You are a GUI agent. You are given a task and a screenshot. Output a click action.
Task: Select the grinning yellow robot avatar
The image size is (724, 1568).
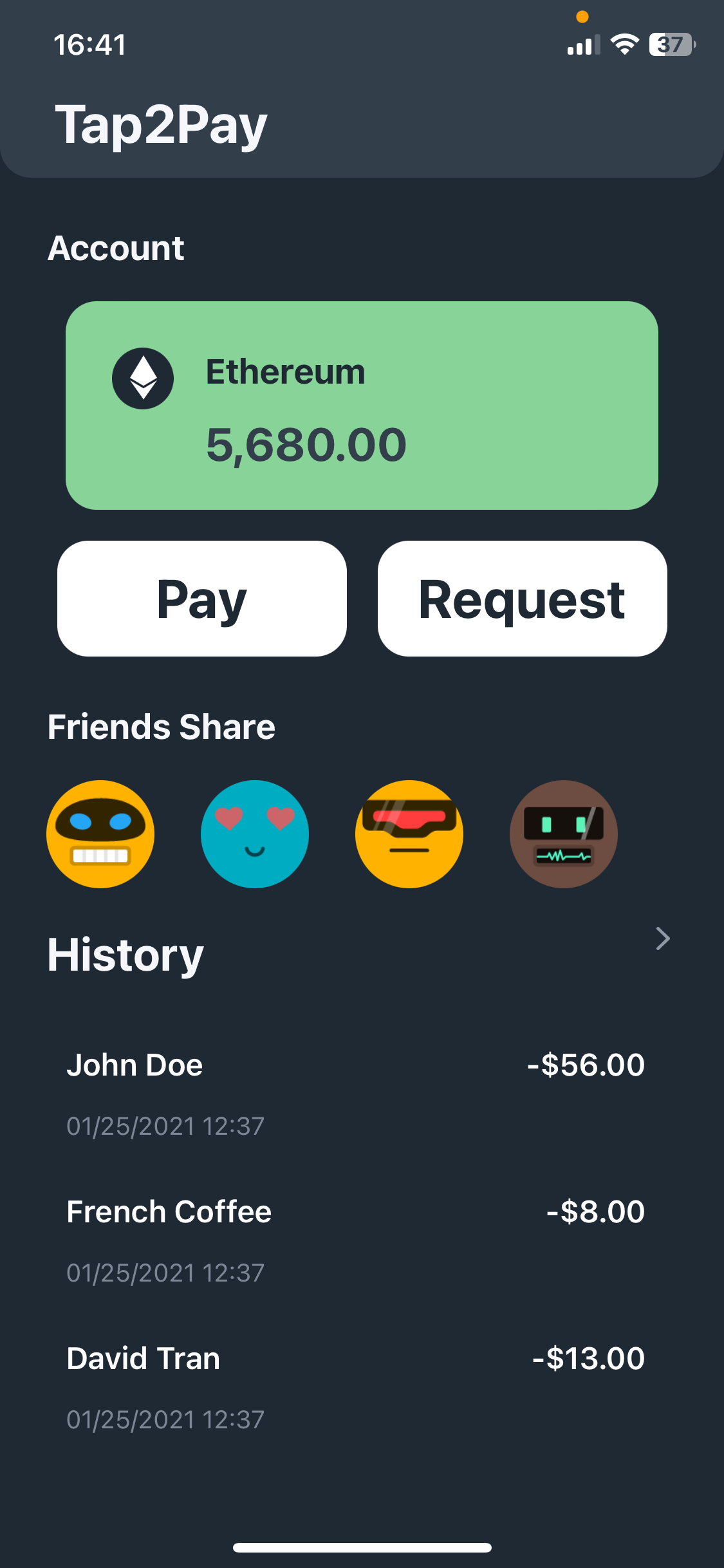point(100,834)
